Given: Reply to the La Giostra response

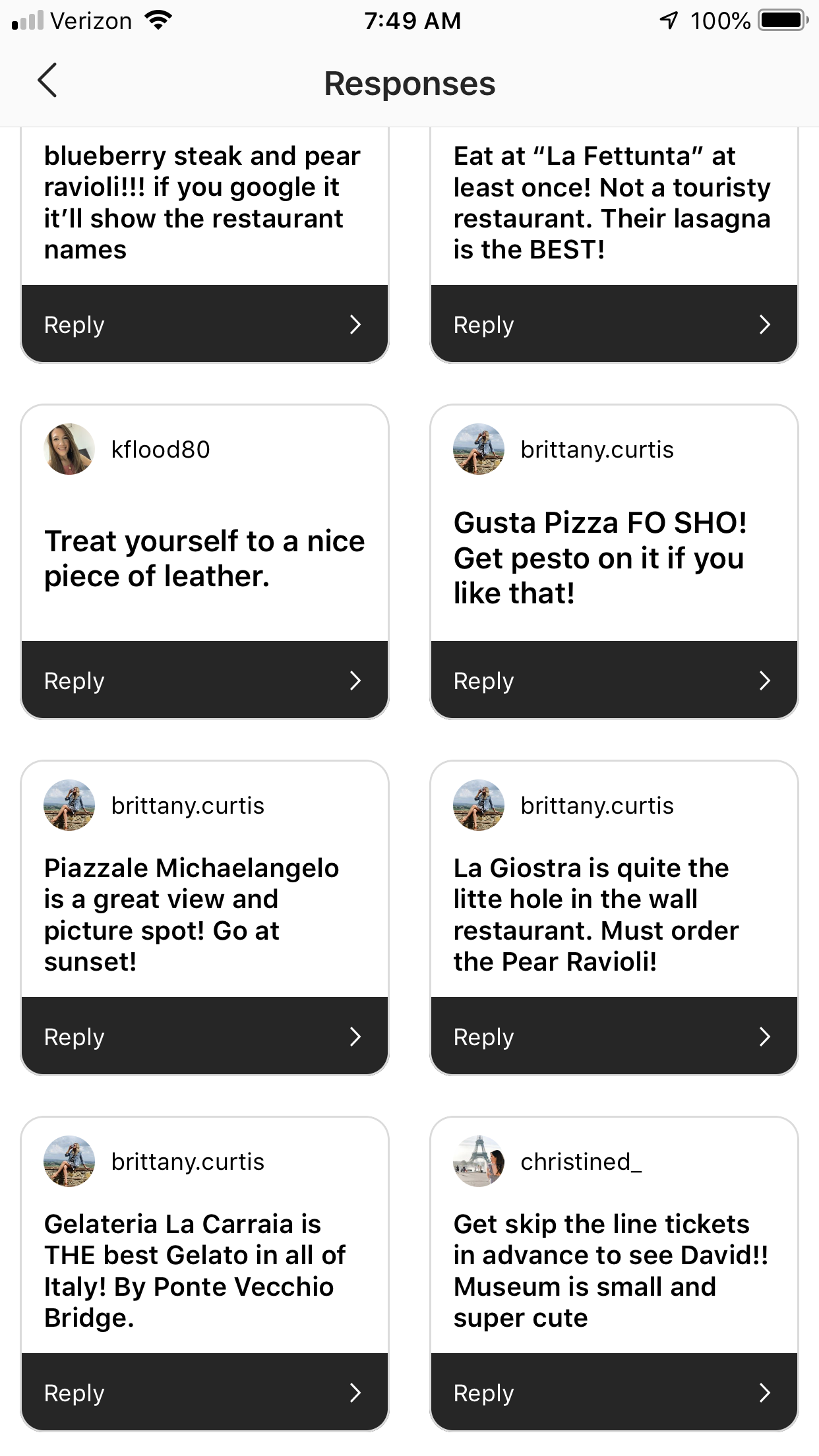Looking at the screenshot, I should [614, 1037].
